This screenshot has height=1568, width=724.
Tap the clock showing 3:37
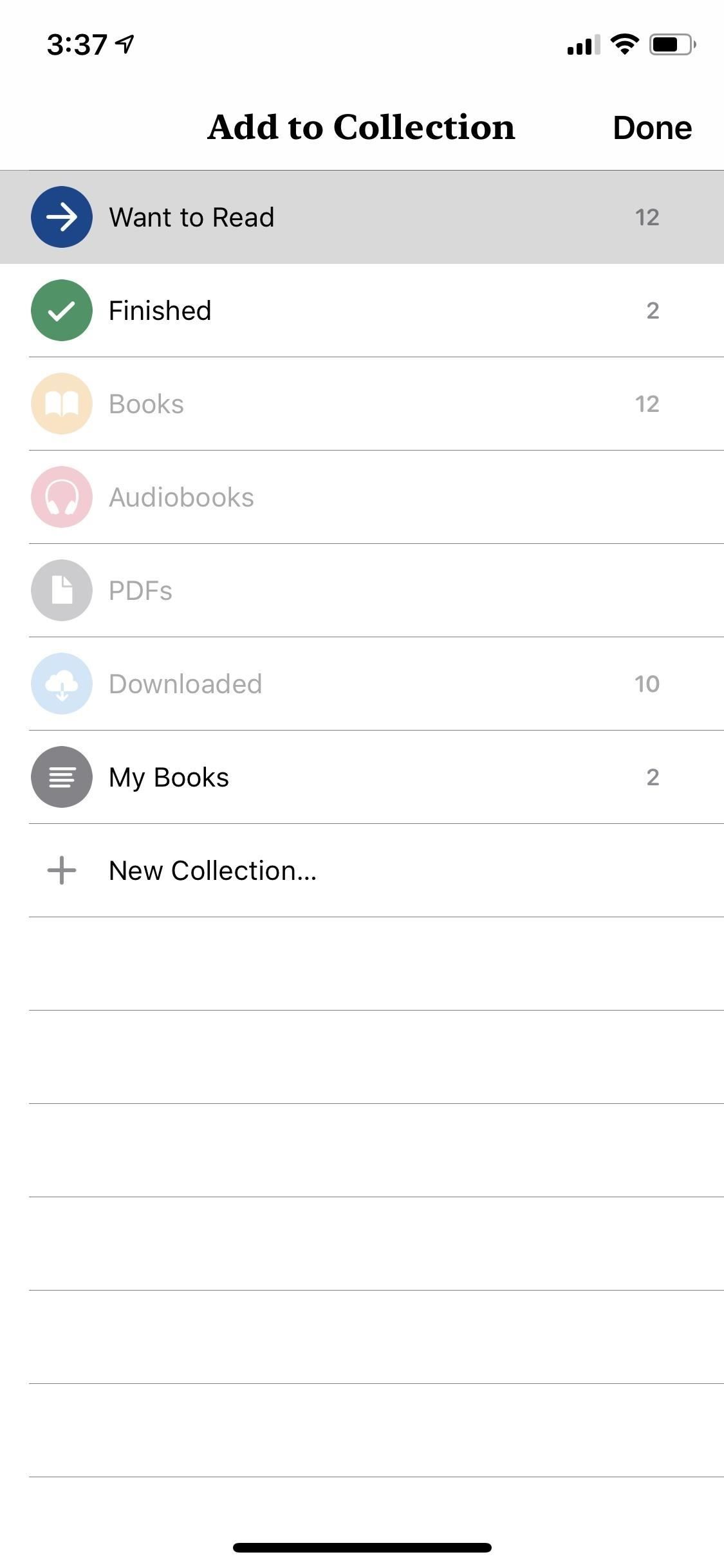(x=77, y=44)
